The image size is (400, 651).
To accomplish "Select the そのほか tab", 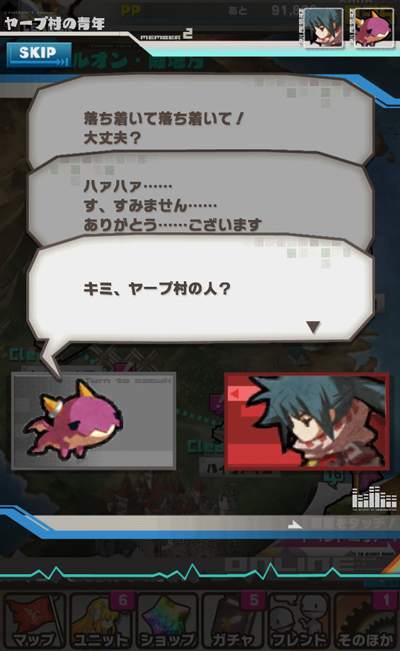I will click(x=366, y=622).
